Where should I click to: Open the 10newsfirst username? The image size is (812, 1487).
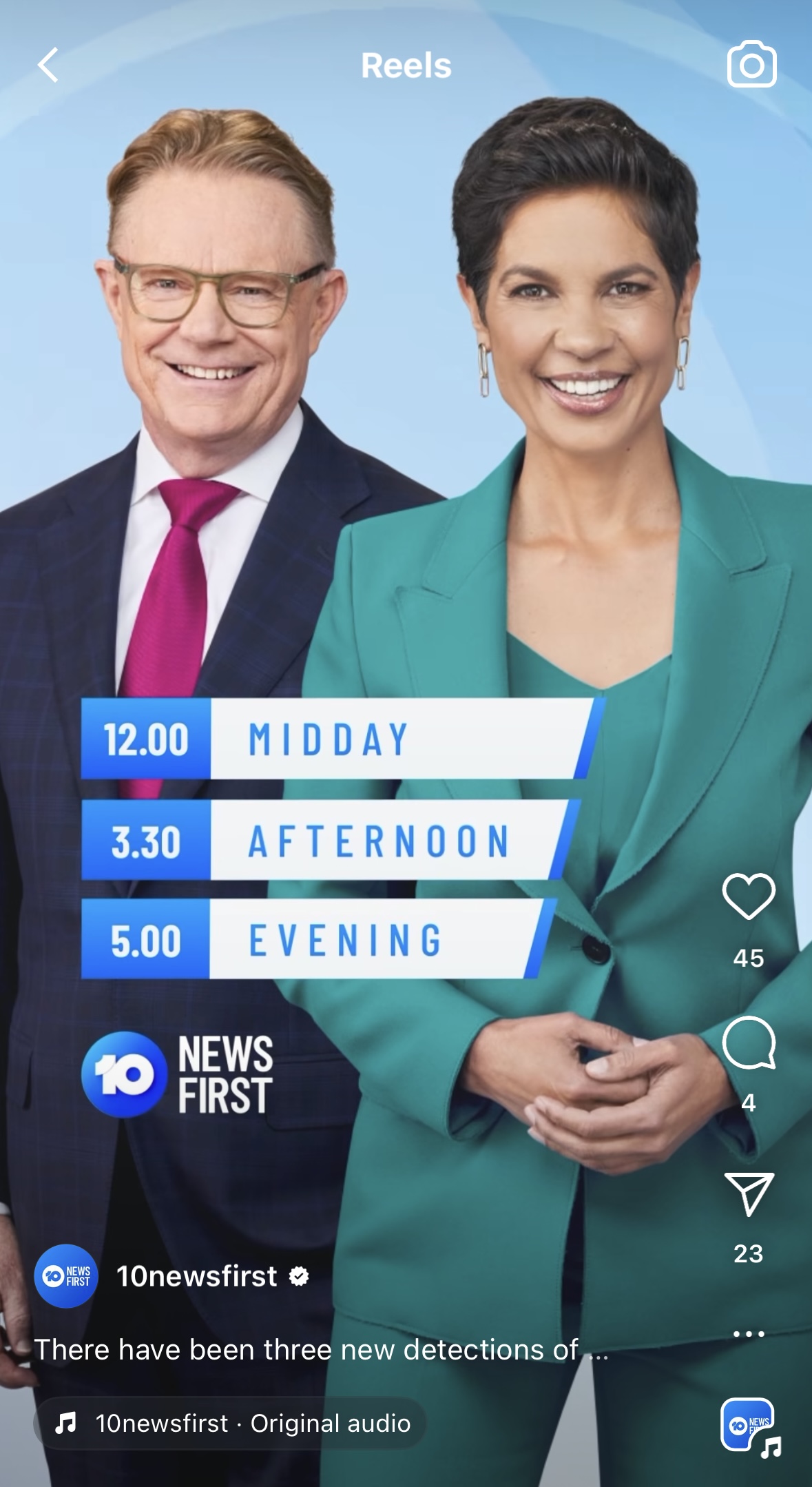pyautogui.click(x=197, y=1276)
